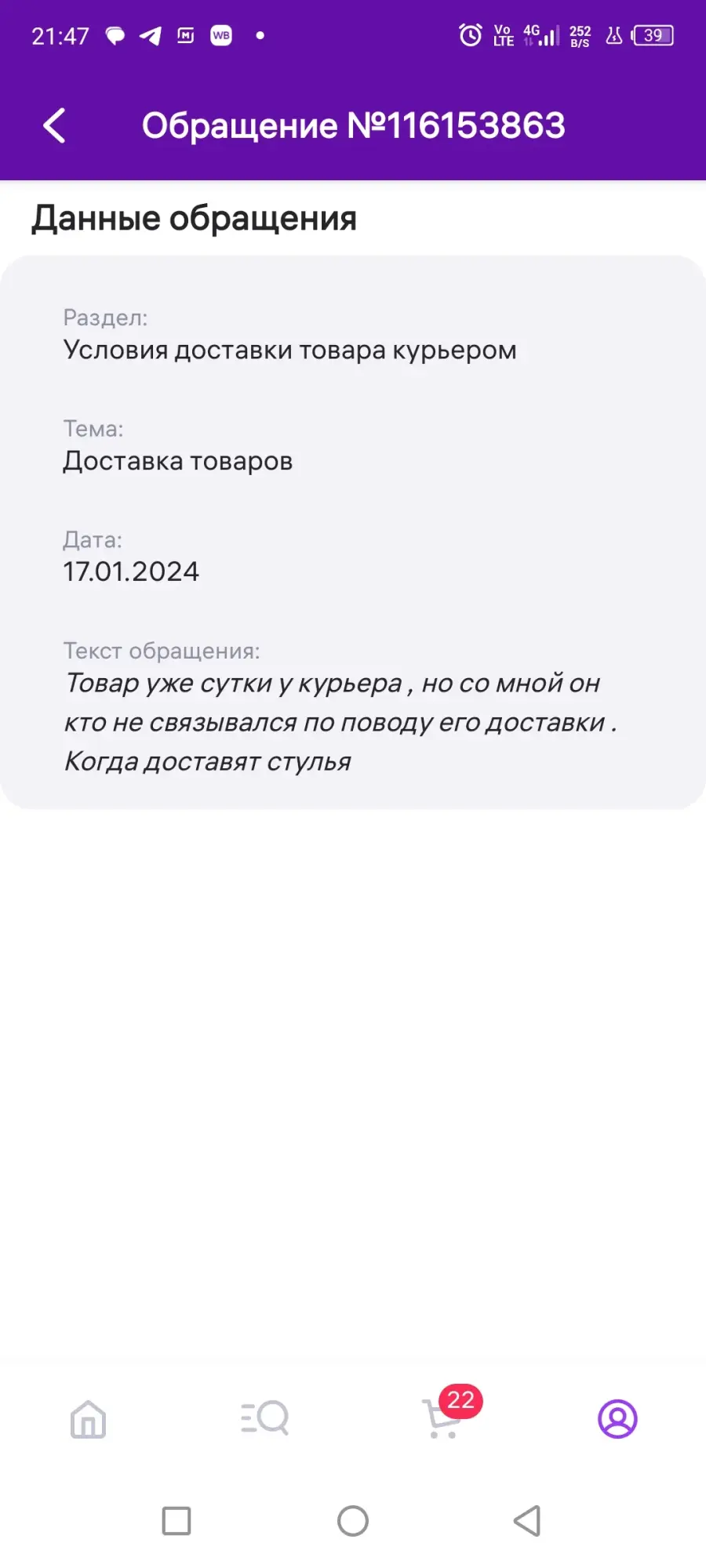Open recent apps with the square button
The image size is (706, 1568).
pyautogui.click(x=176, y=1521)
